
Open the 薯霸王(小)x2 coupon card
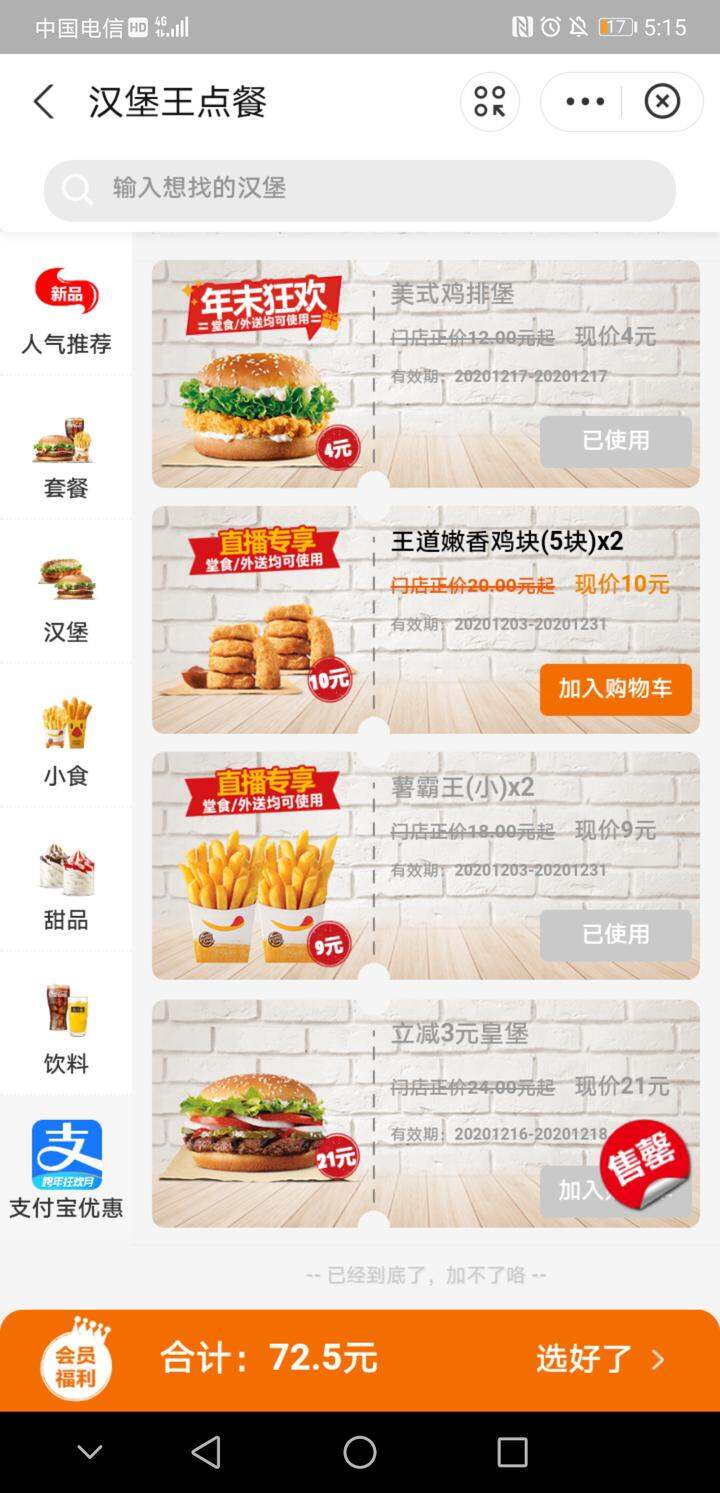pos(426,866)
